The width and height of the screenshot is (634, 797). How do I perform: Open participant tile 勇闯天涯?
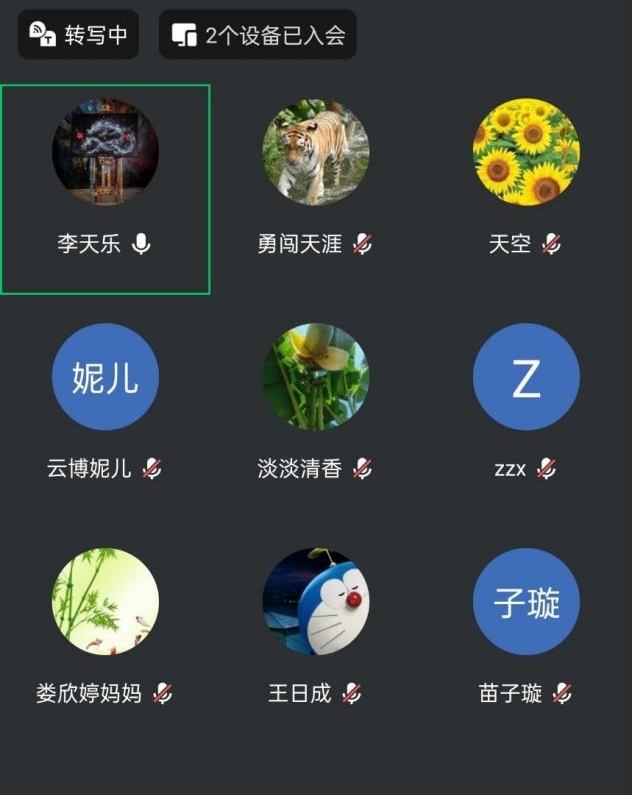[316, 188]
